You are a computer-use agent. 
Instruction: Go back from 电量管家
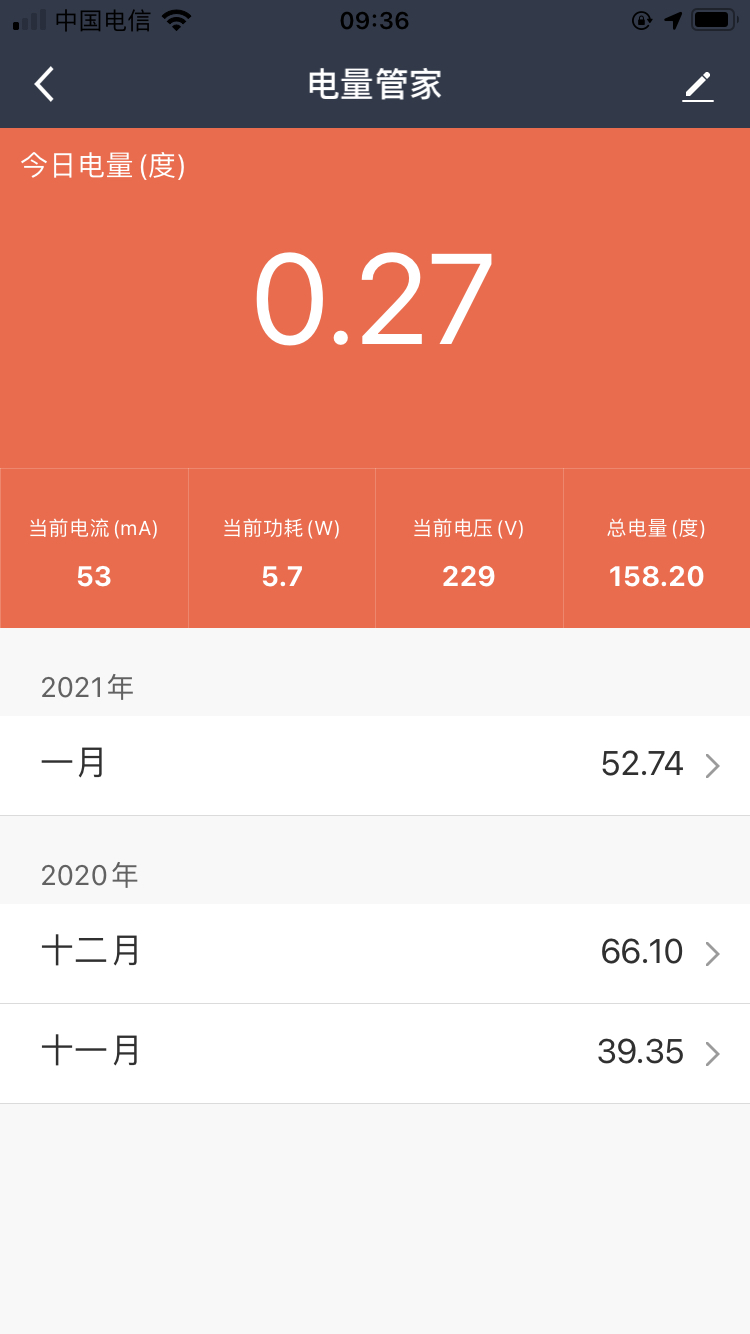(x=45, y=85)
